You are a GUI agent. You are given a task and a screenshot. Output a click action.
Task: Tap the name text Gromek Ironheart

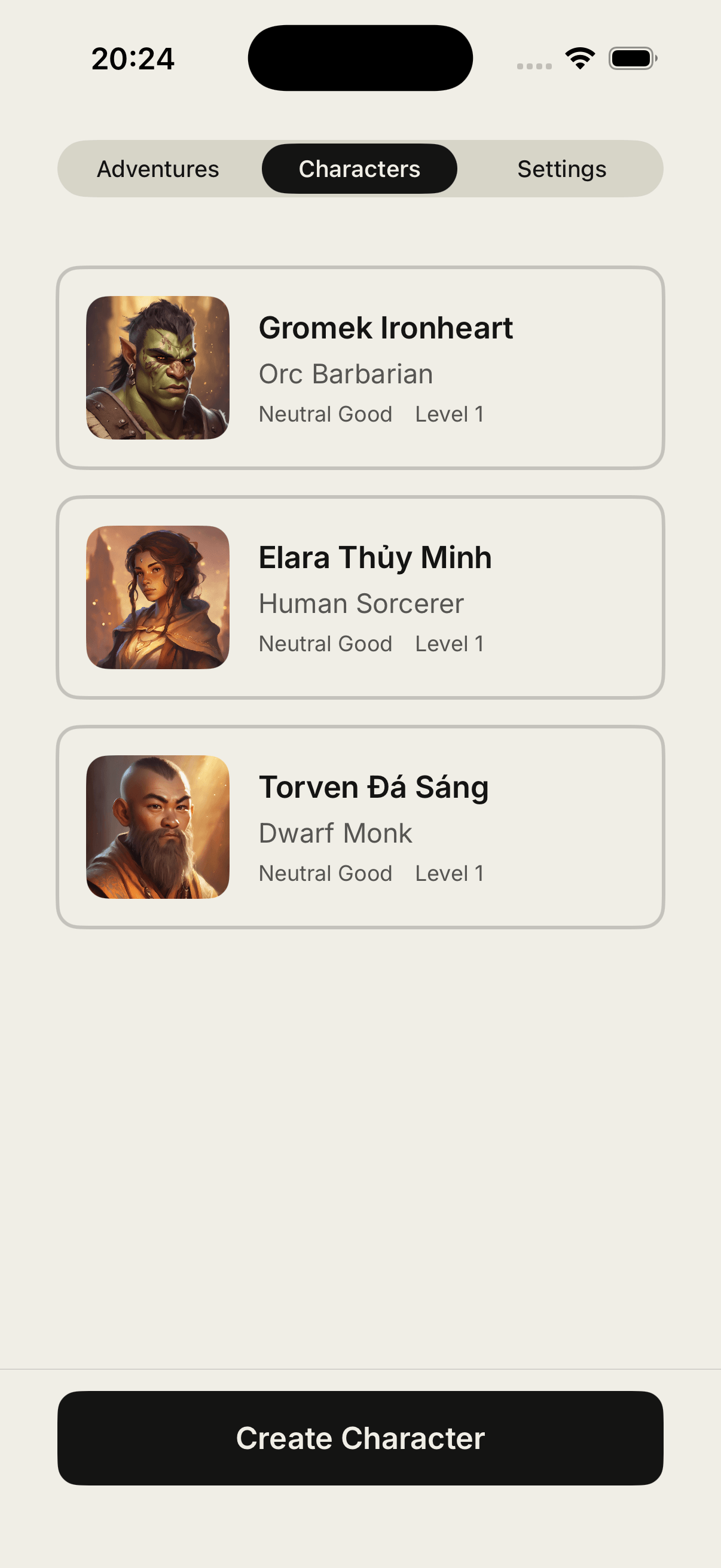pos(386,328)
